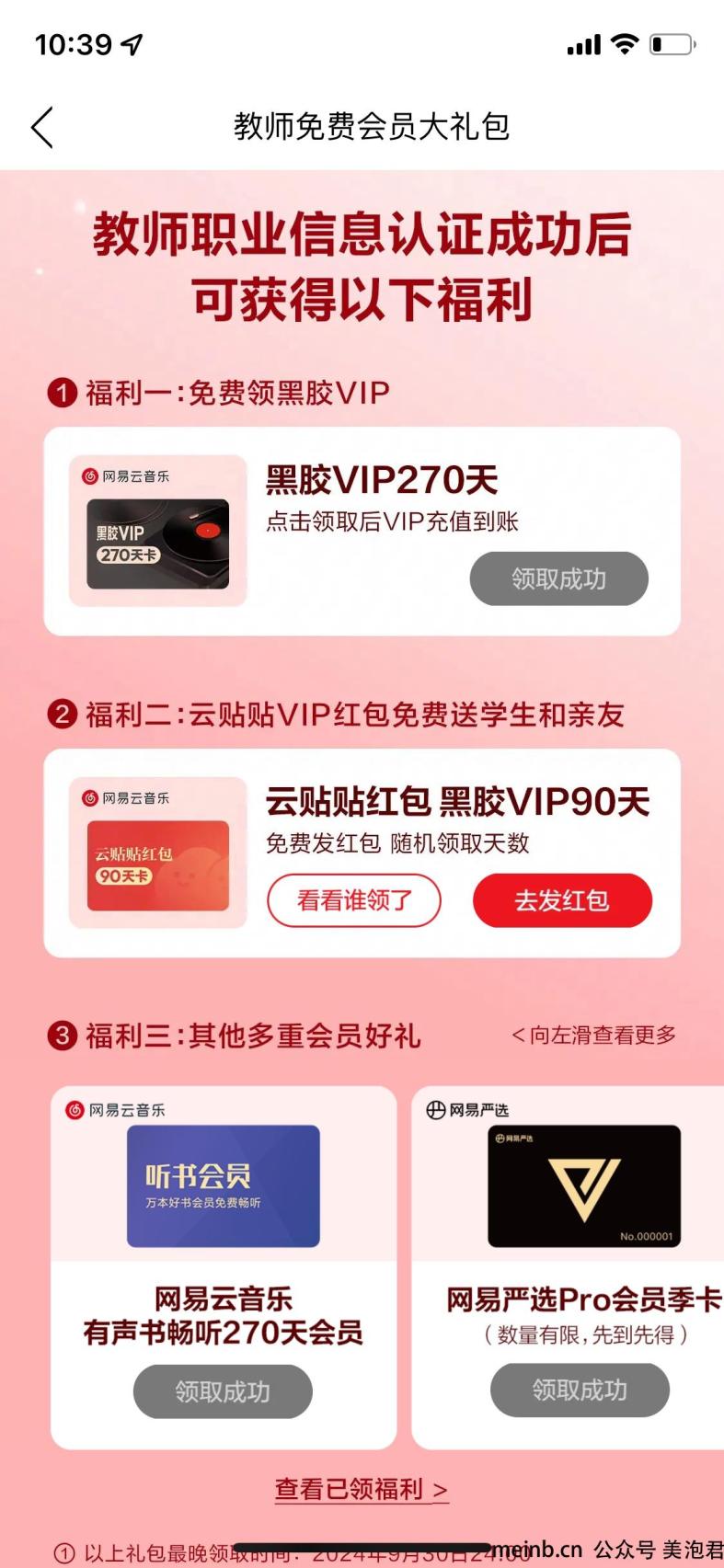Viewport: 724px width, 1568px height.
Task: Tap 领取成功 under 网易严选Pro会员季卡
Action: click(x=580, y=1390)
